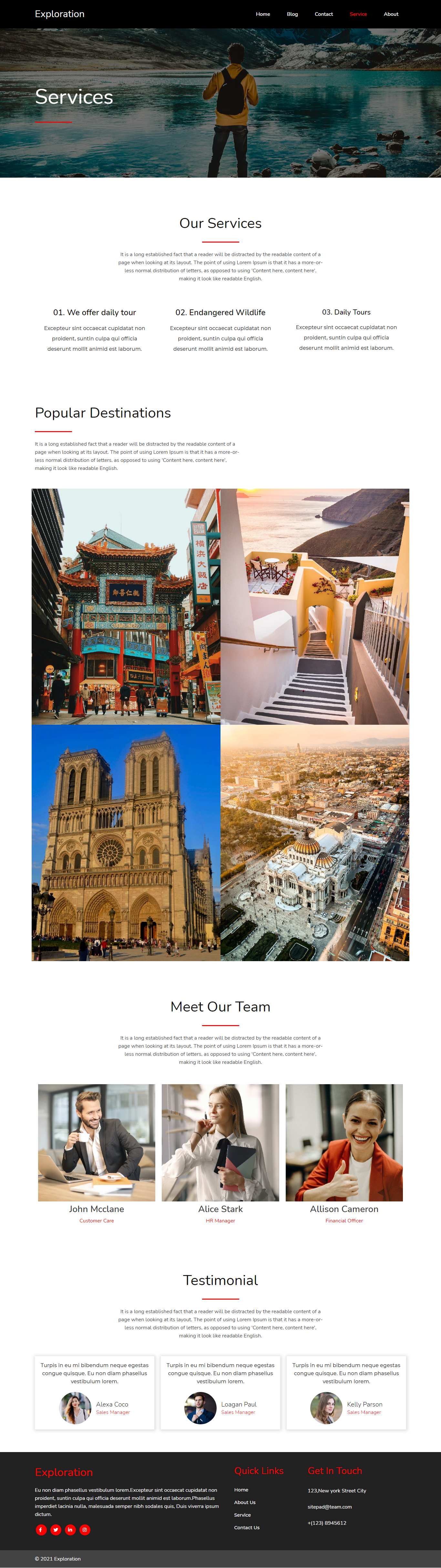Viewport: 441px width, 1568px height.
Task: Tap the sitepad@team.com email address
Action: [329, 1507]
